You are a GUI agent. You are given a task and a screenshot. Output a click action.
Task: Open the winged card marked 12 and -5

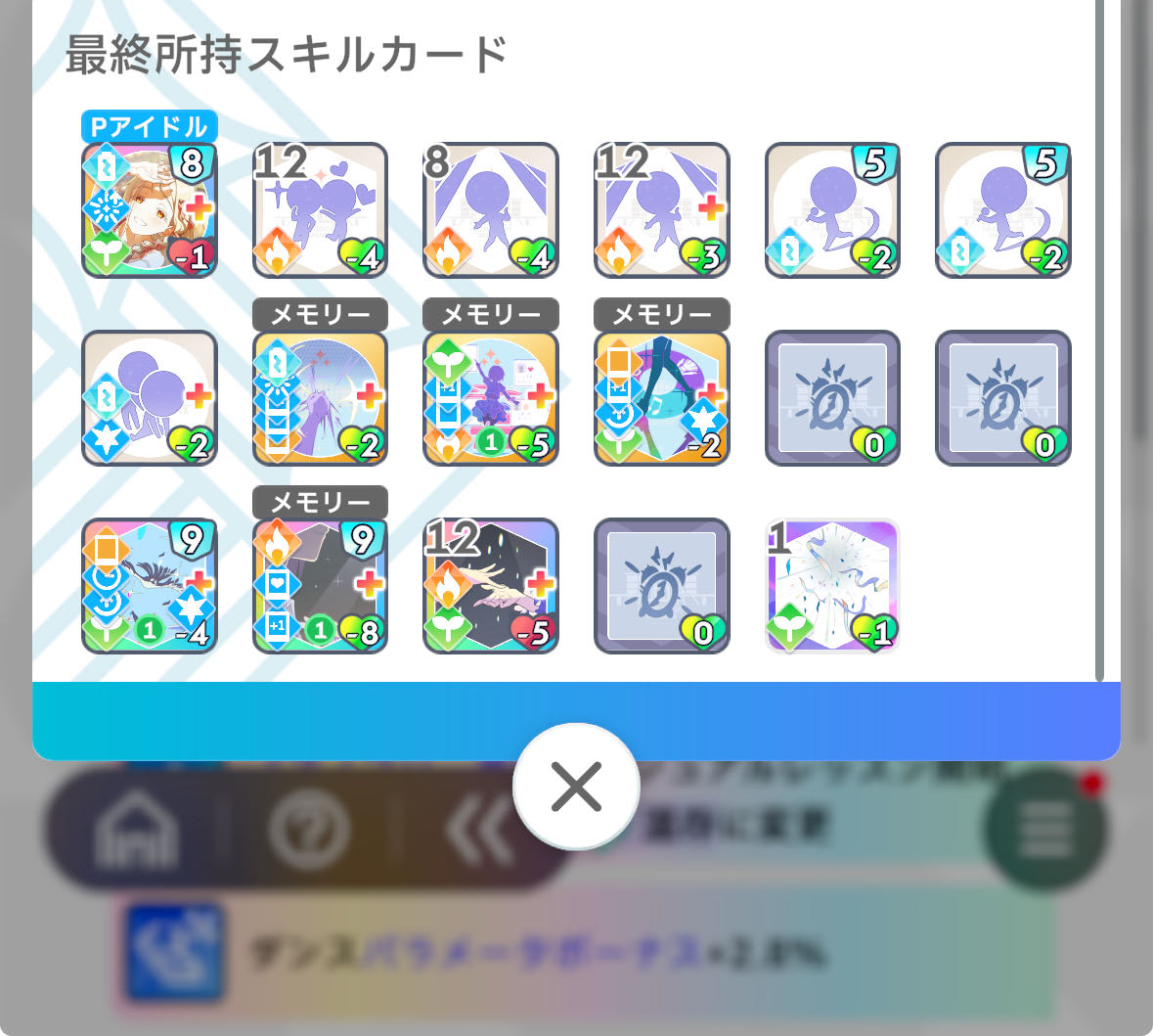click(490, 586)
